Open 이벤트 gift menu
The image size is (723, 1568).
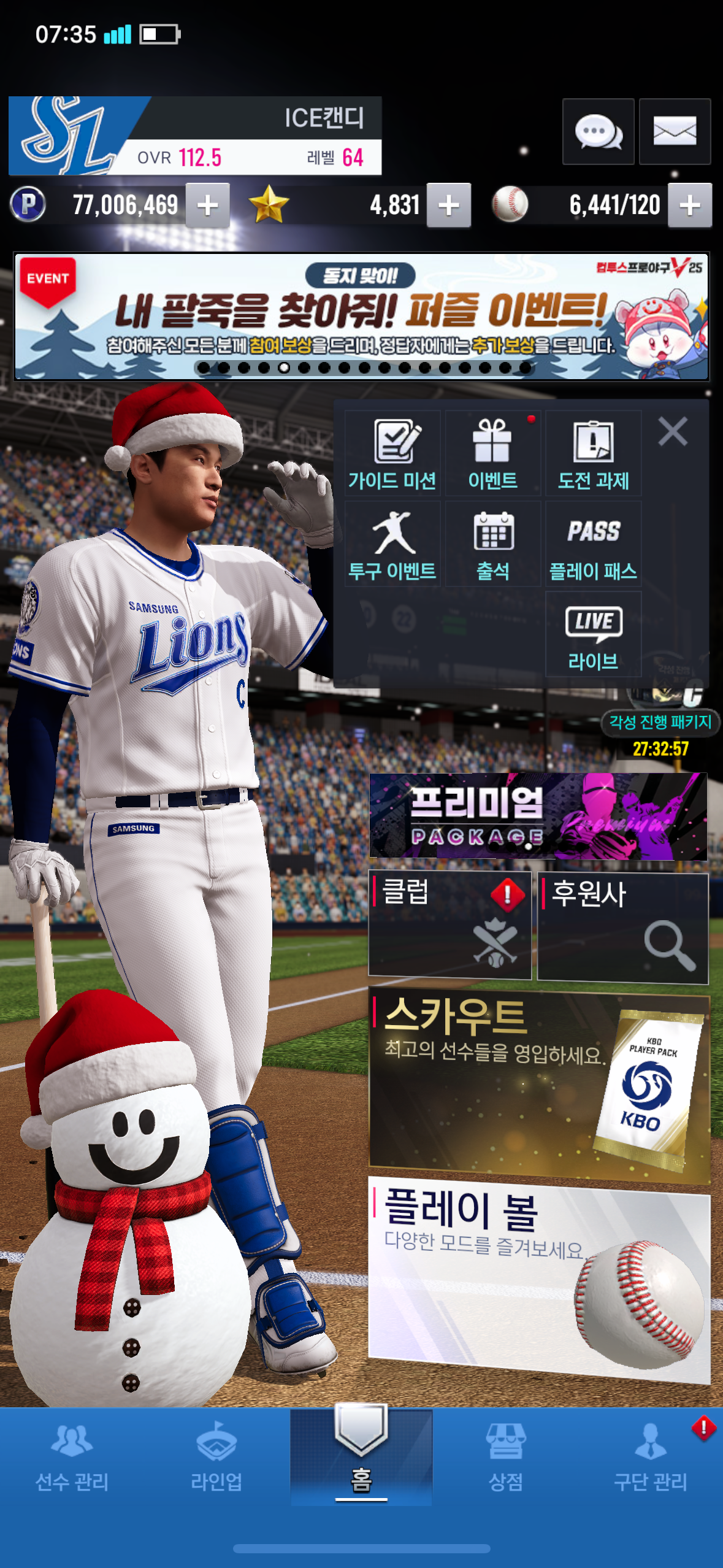coord(492,454)
